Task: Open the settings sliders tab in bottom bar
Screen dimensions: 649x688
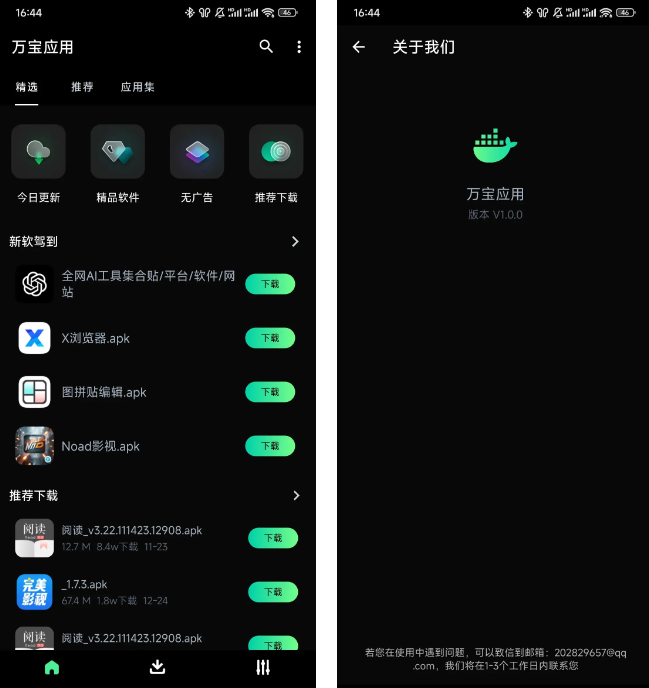Action: coord(263,667)
